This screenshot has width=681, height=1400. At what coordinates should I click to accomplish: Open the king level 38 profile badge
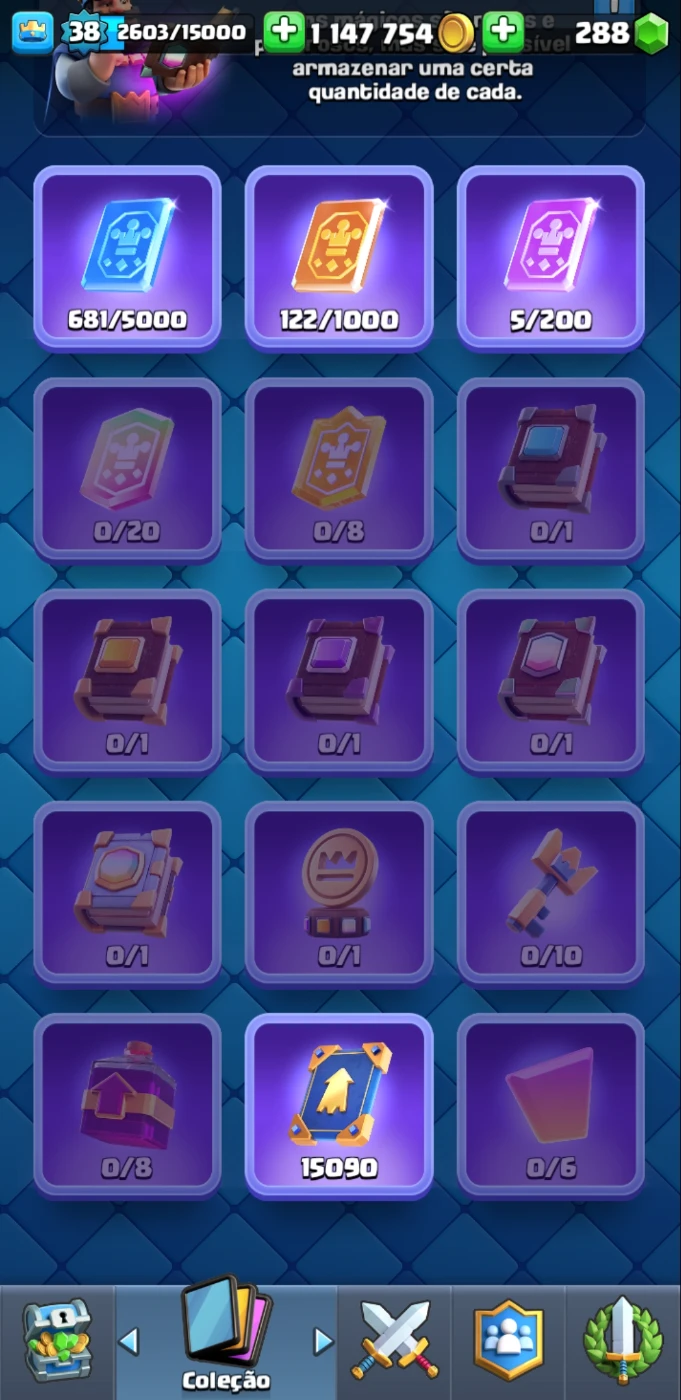[83, 32]
